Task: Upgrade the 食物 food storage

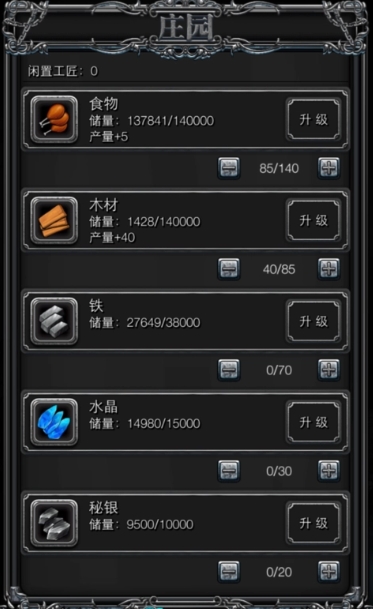Action: click(x=314, y=119)
